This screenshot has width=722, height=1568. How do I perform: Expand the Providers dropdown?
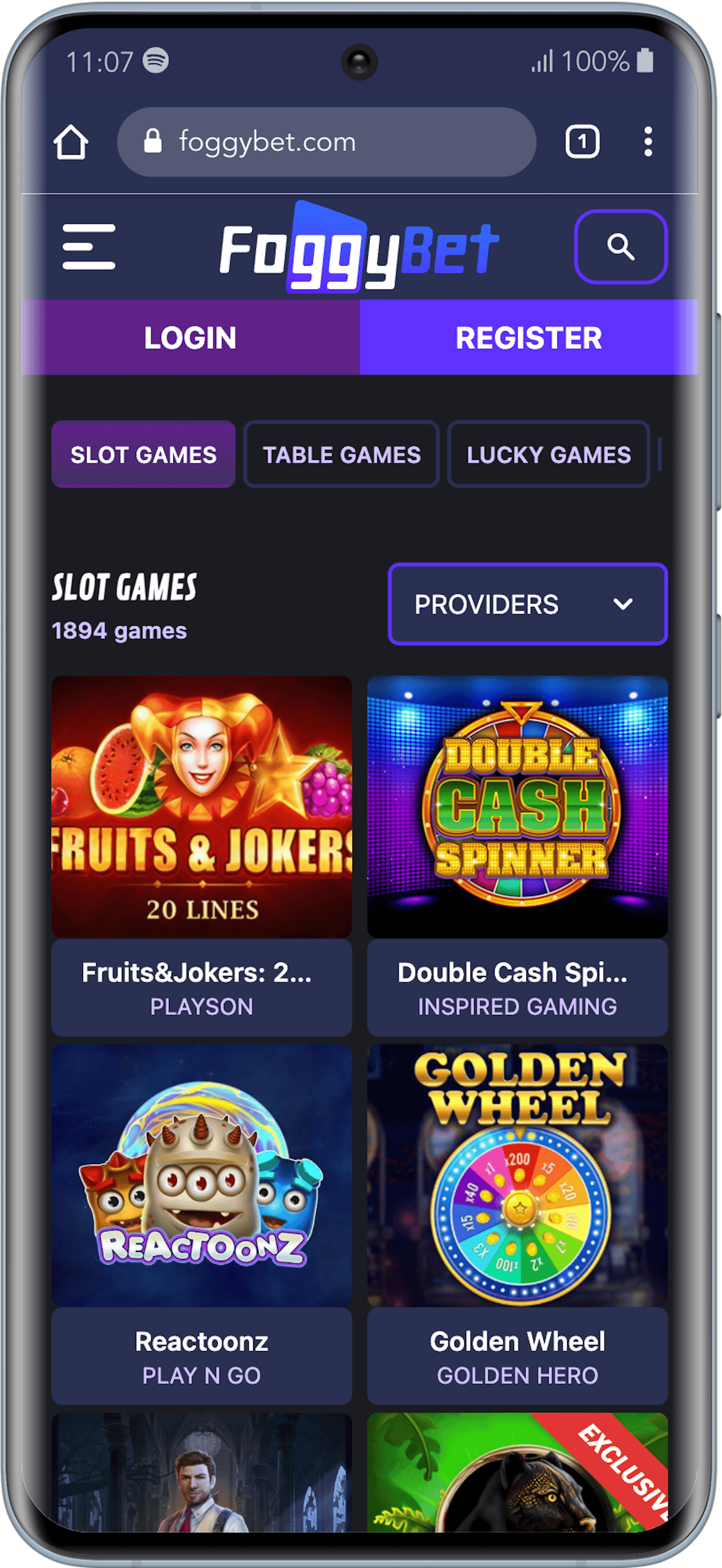click(x=527, y=605)
